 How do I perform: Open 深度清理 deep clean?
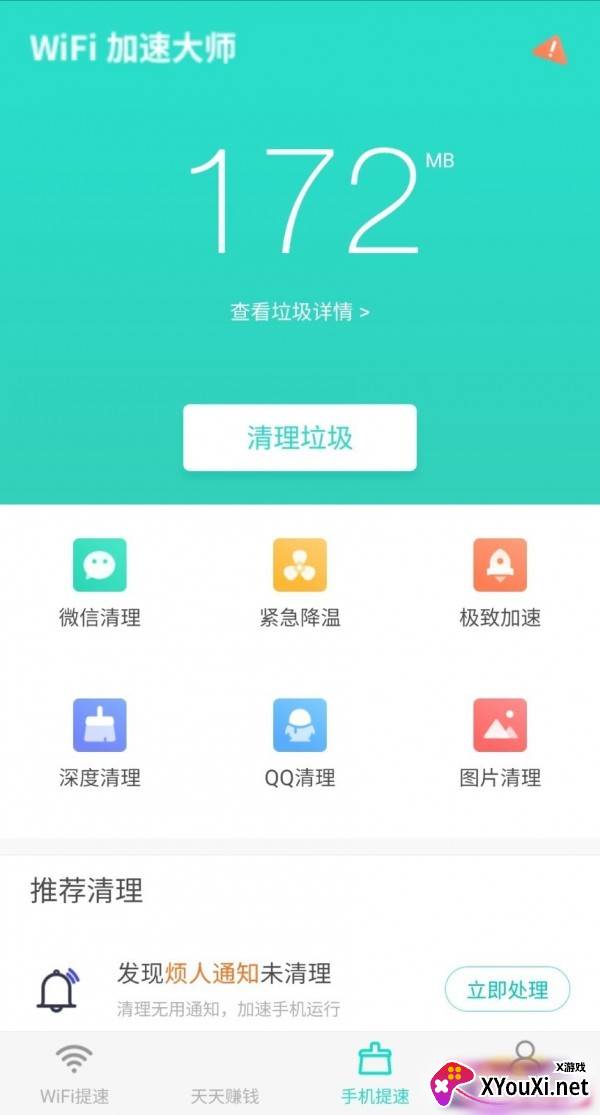(x=100, y=743)
